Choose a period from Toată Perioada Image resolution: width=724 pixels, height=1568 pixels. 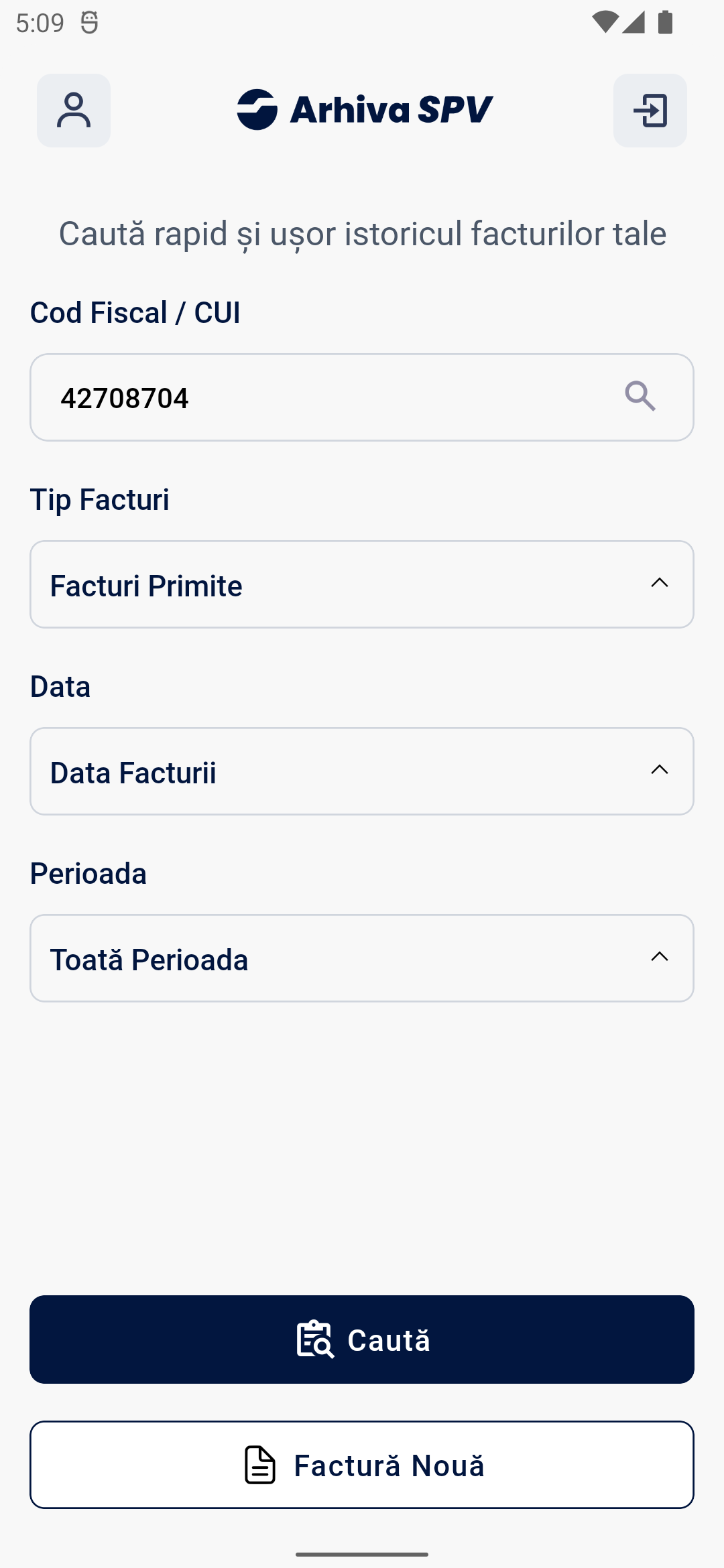coord(362,958)
